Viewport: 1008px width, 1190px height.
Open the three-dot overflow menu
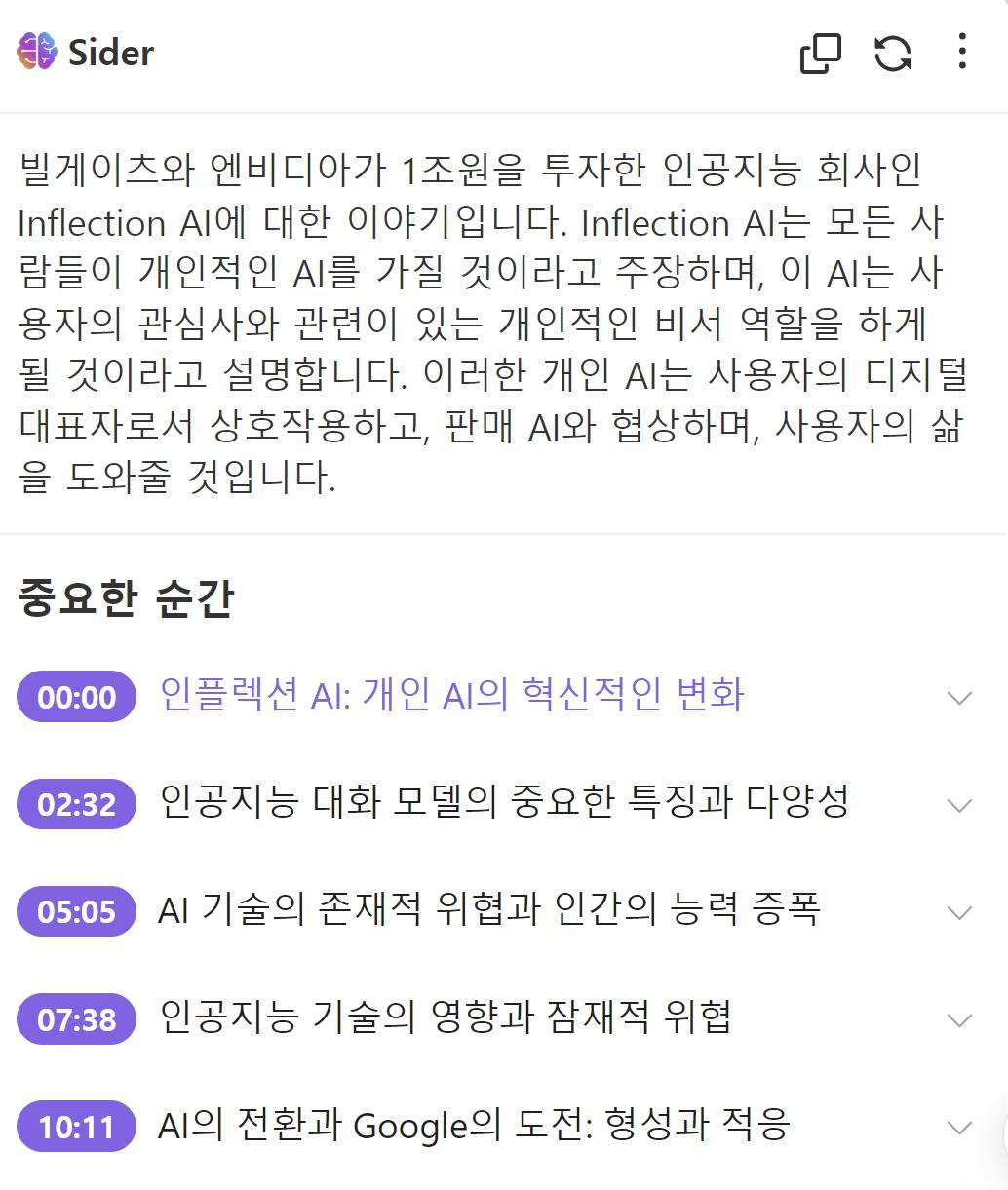pyautogui.click(x=961, y=52)
